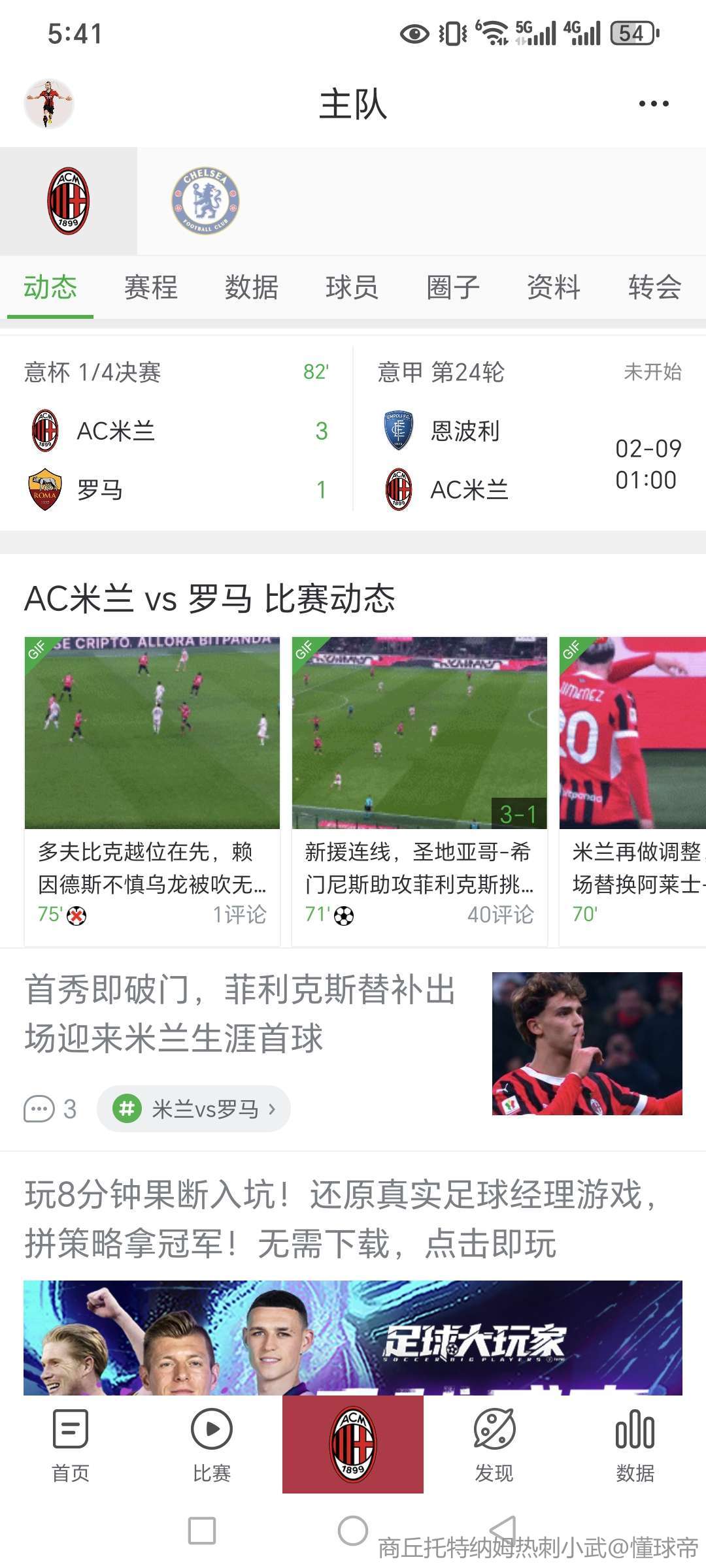Switch to the 比赛 bottom tab
The height and width of the screenshot is (1568, 706).
click(x=212, y=1445)
